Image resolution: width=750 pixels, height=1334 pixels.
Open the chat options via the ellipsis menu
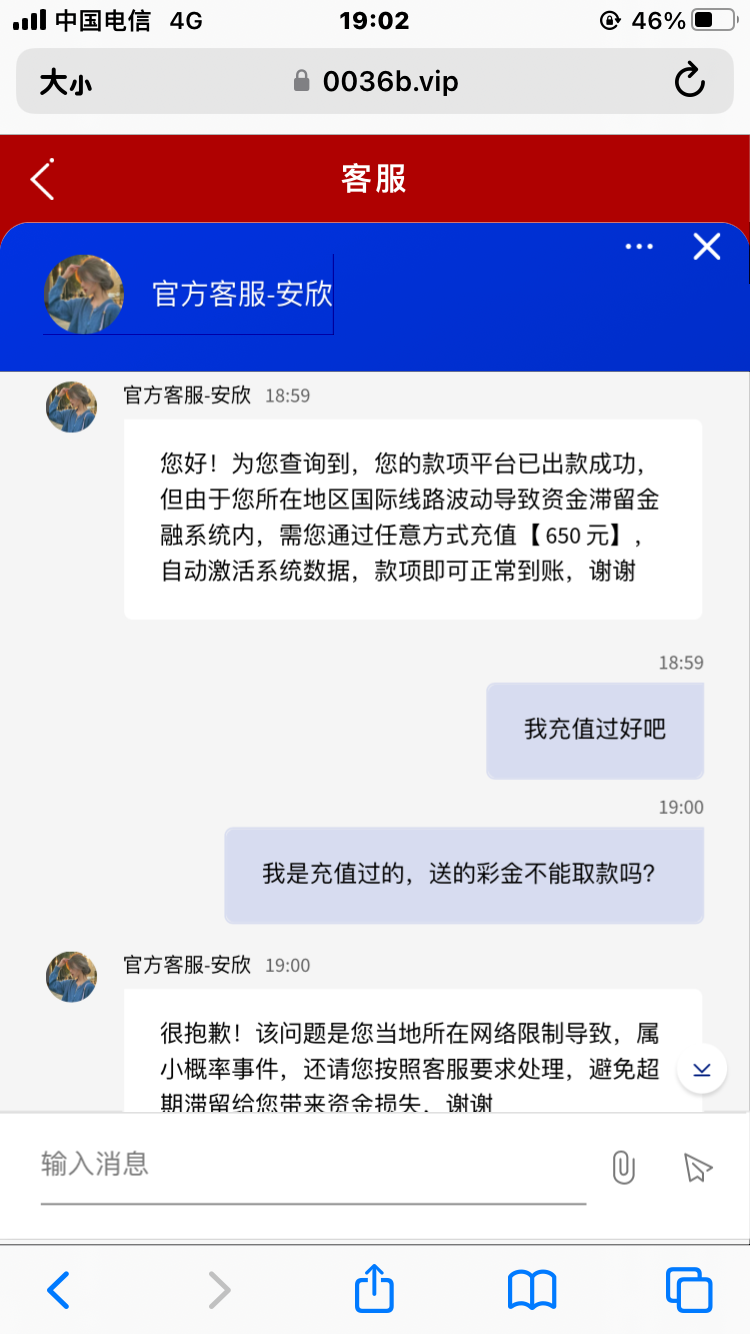click(x=639, y=246)
